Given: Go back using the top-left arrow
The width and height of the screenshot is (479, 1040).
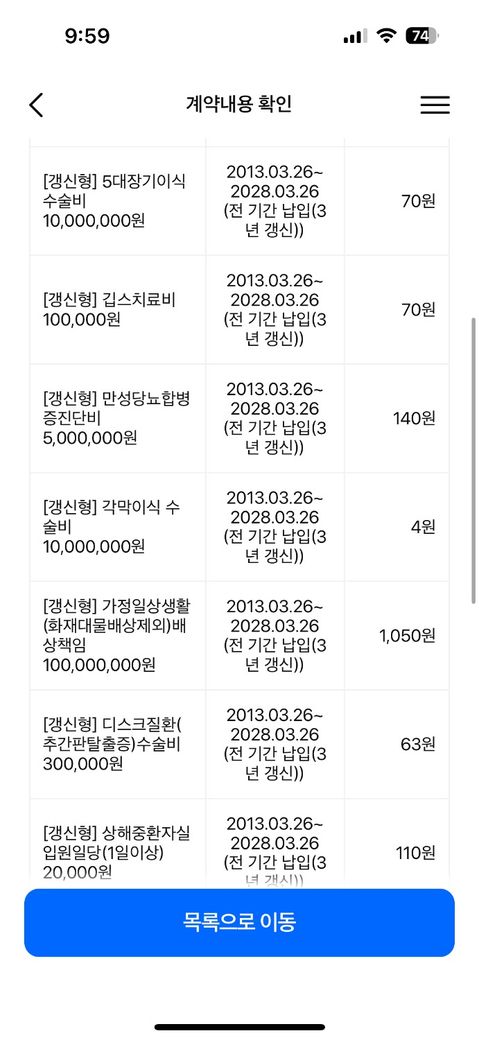Looking at the screenshot, I should 36,105.
